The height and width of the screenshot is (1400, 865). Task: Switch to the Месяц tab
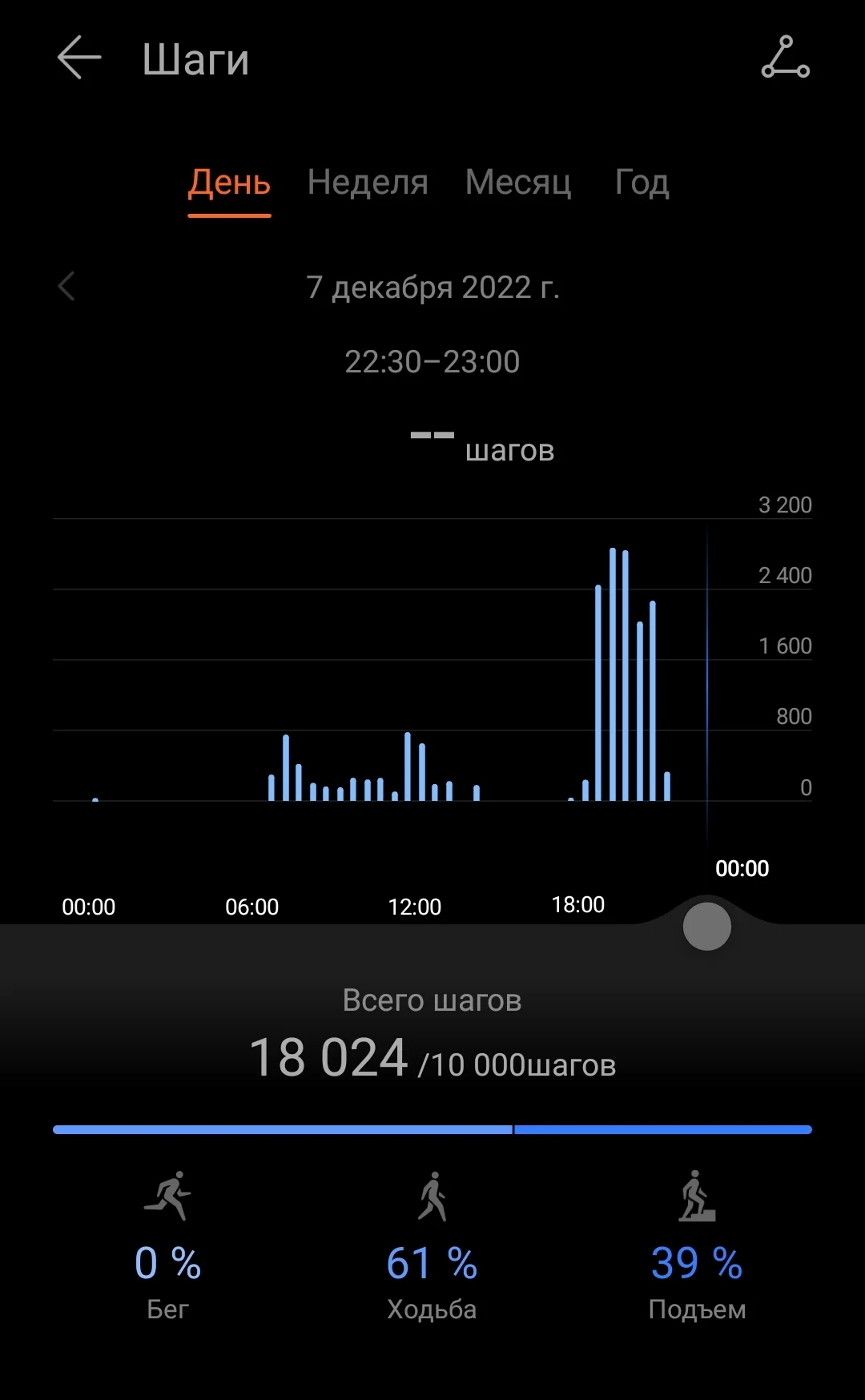[x=518, y=183]
